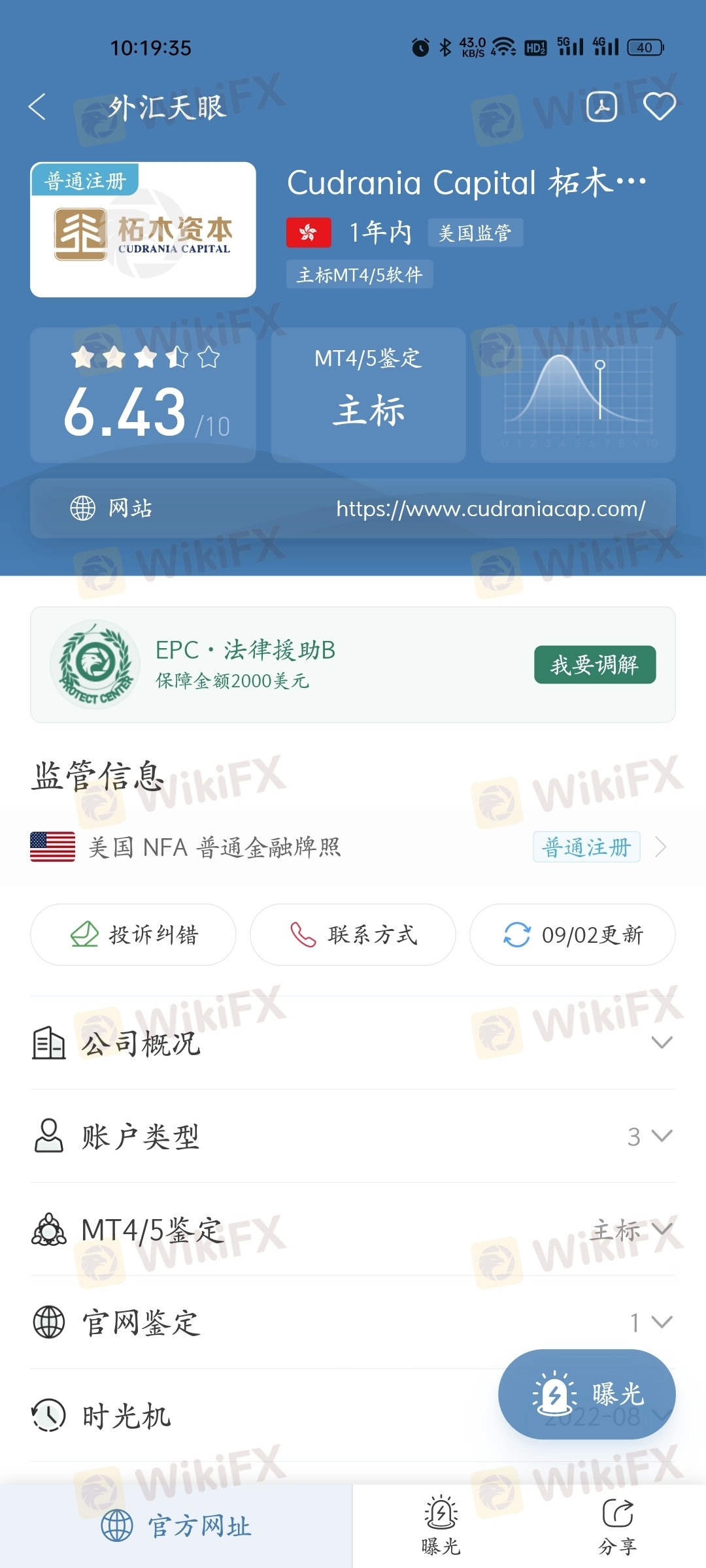Screen dimensions: 706x1568
Task: Tap 曝光 in the bottom bar
Action: tap(441, 1526)
